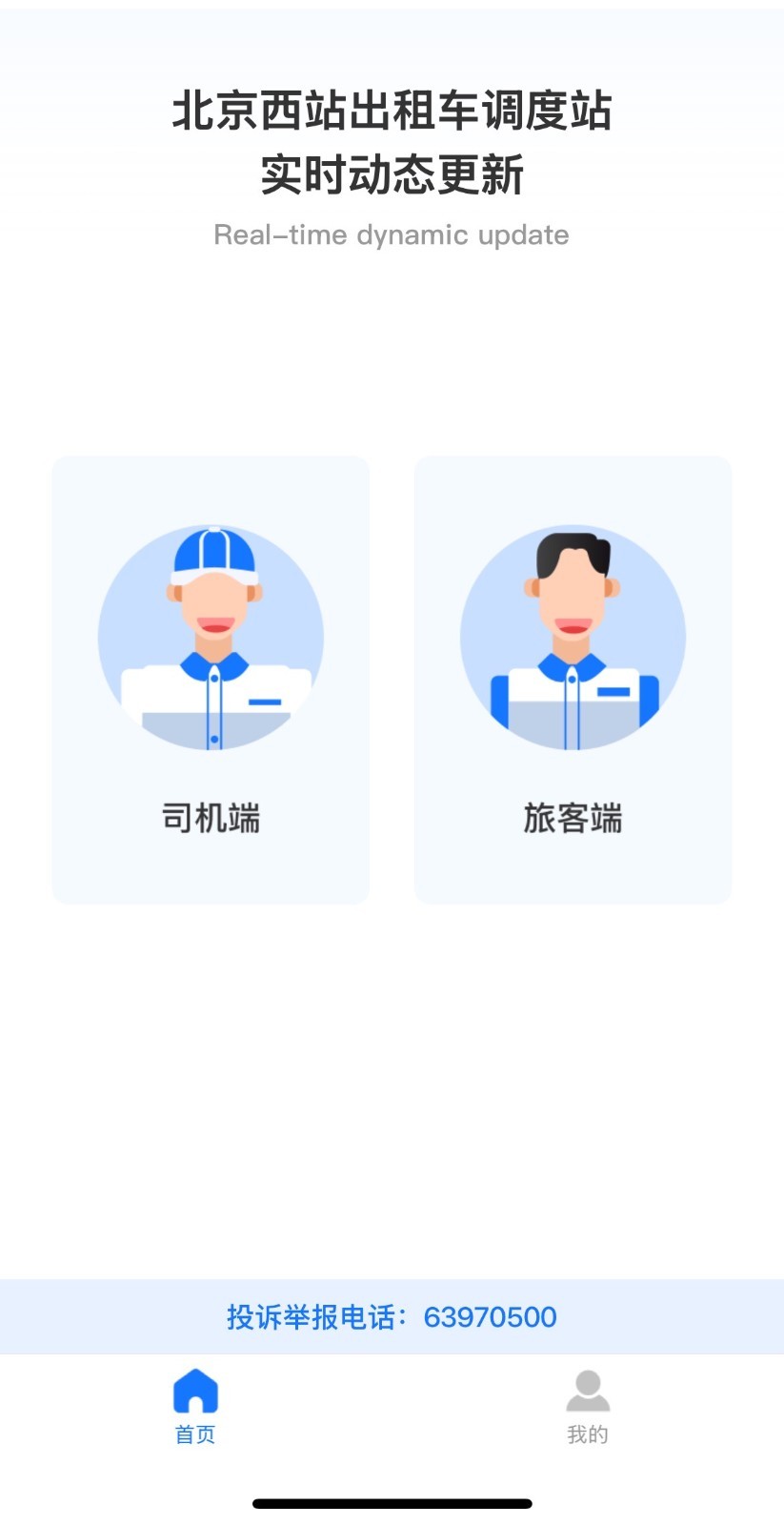Open the 旅客端 passenger card

pos(573,680)
